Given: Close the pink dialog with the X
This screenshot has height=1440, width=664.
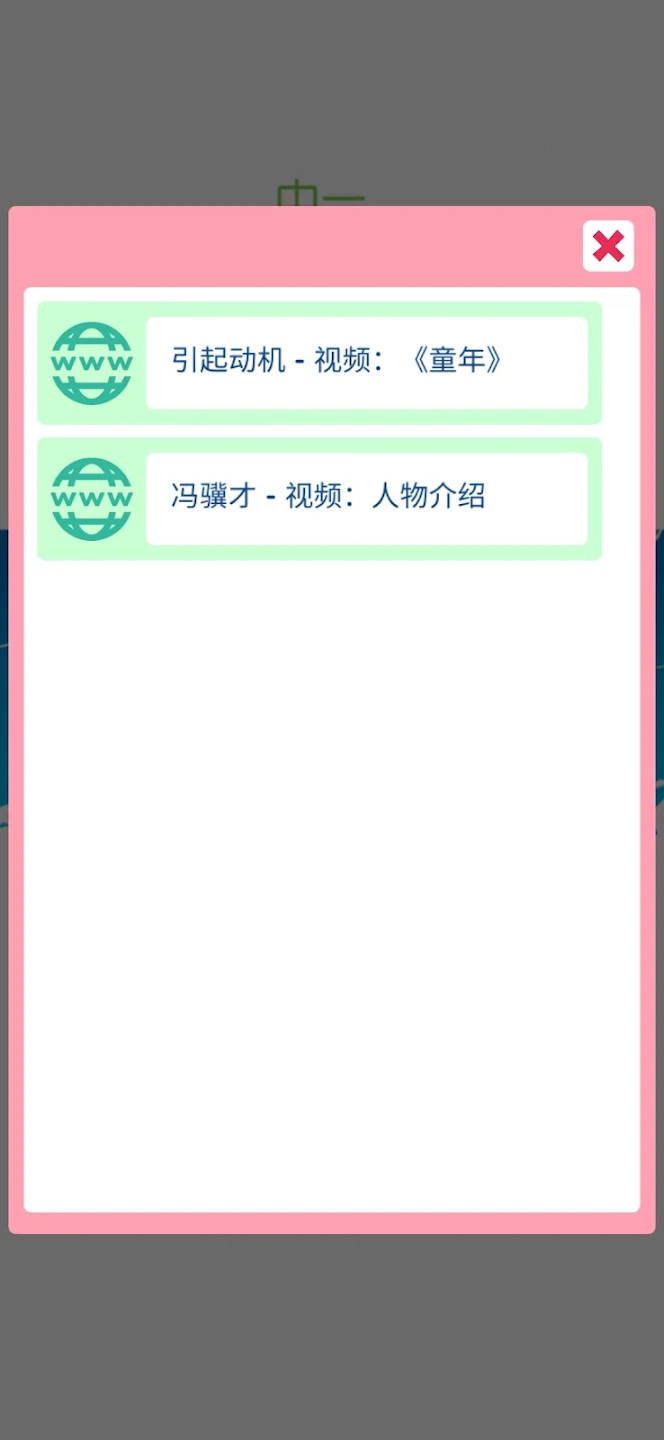Looking at the screenshot, I should (x=608, y=246).
